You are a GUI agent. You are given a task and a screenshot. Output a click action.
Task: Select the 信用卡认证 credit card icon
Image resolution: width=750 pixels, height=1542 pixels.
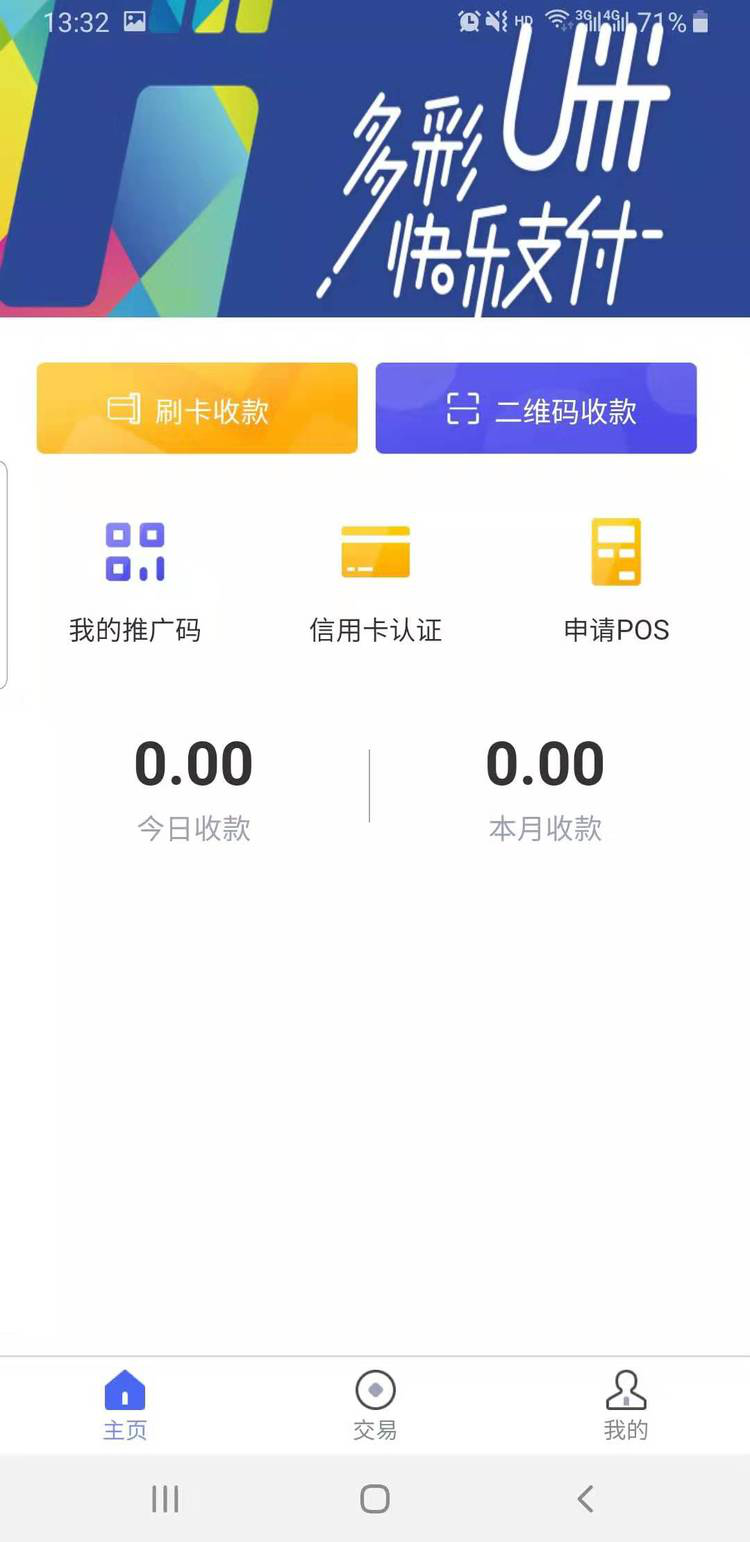coord(375,550)
